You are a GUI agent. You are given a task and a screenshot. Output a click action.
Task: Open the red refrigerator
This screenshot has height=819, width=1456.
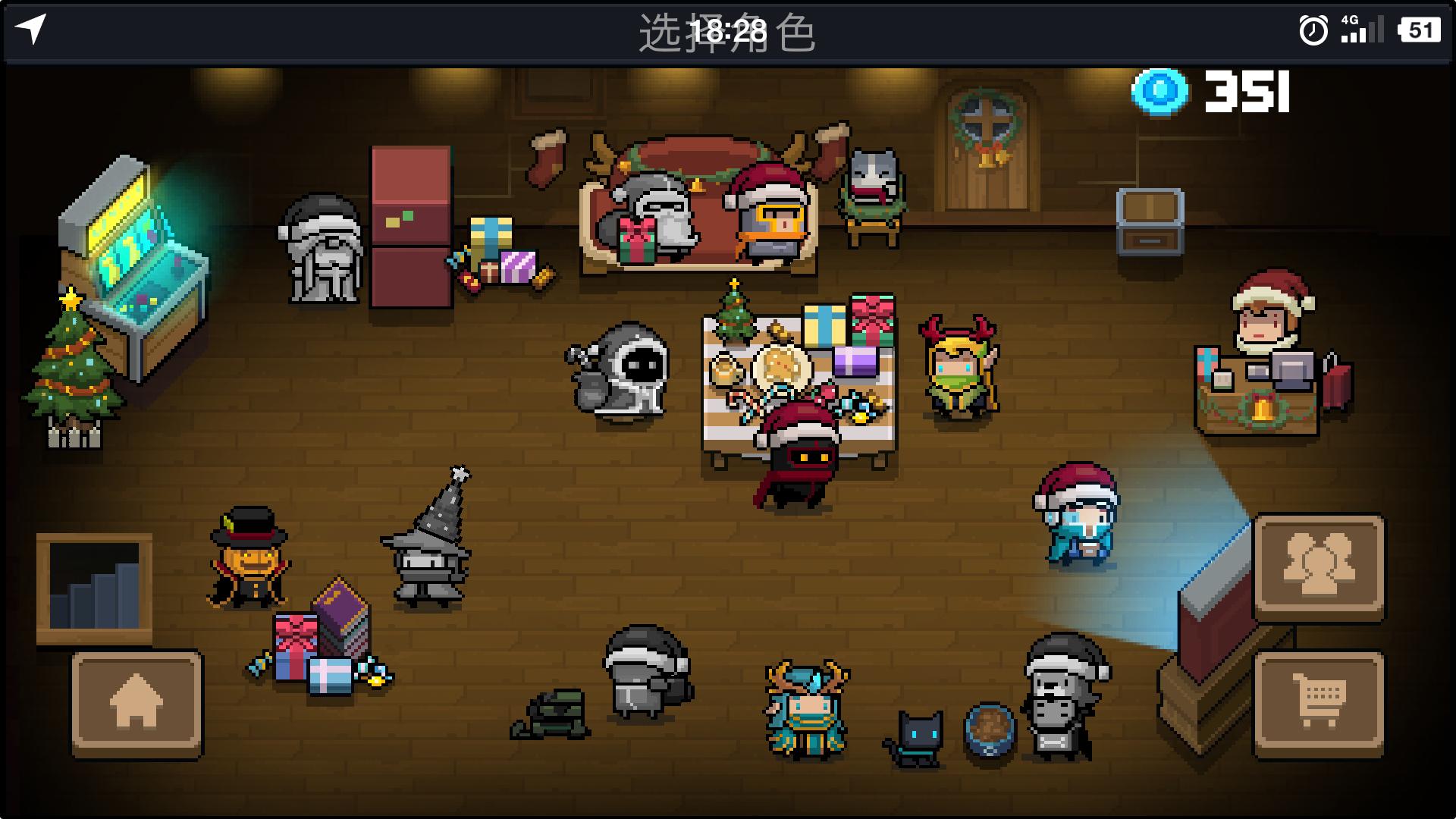(410, 226)
